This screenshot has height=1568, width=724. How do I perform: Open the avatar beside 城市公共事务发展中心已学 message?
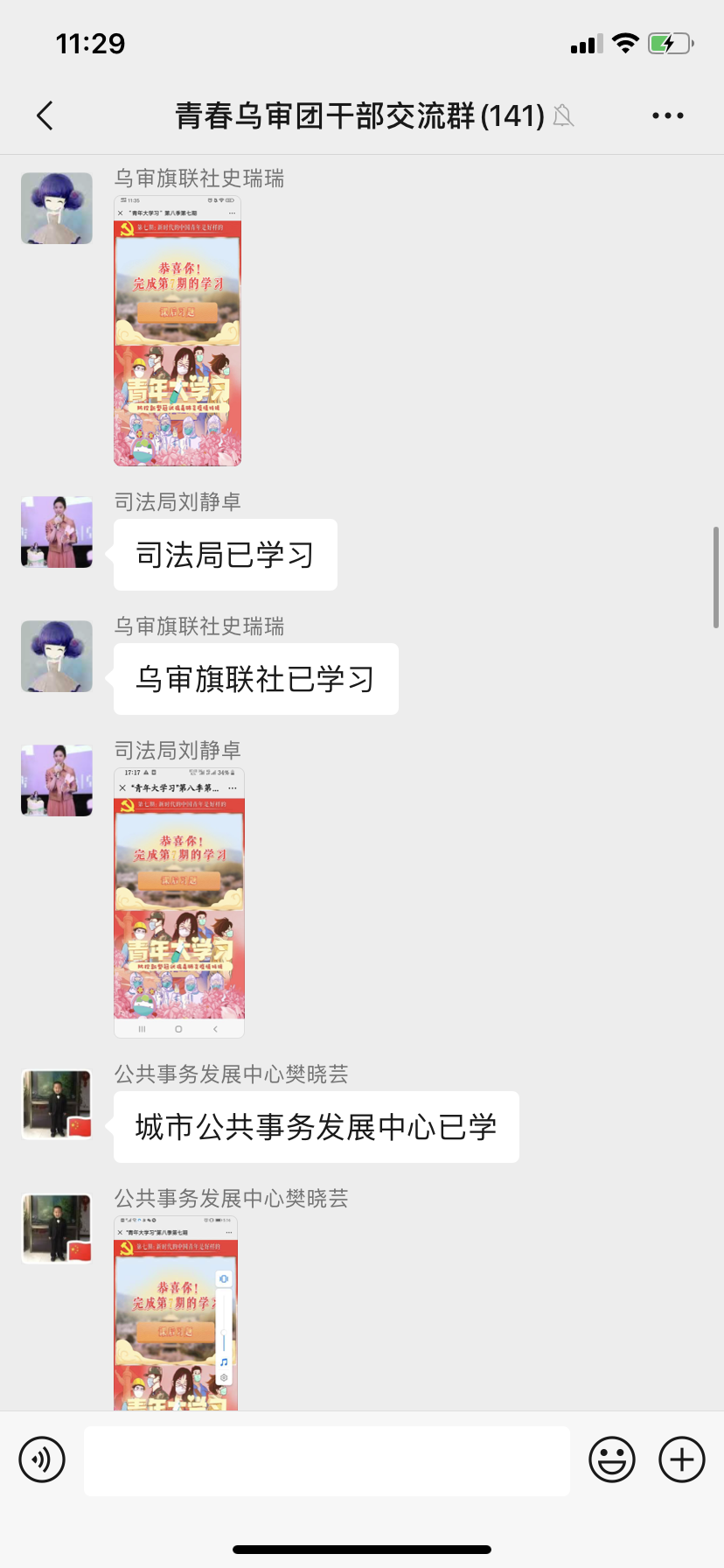57,1104
